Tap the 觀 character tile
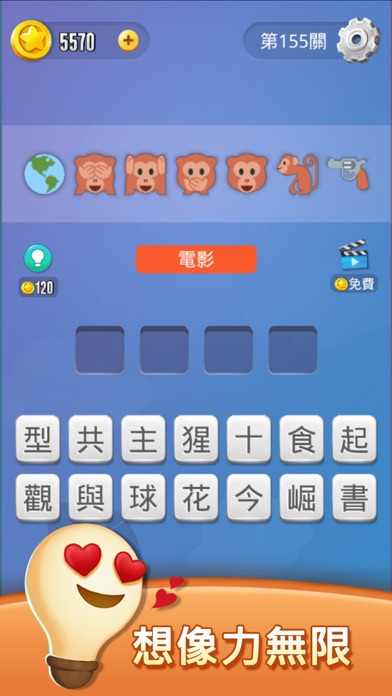 (x=38, y=498)
